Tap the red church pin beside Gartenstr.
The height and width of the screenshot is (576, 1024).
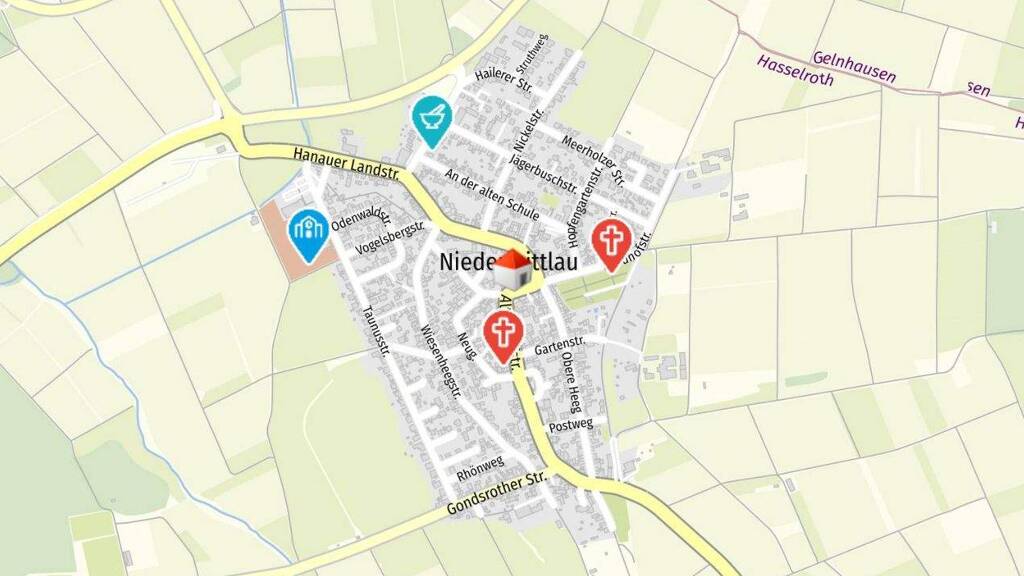coord(504,335)
